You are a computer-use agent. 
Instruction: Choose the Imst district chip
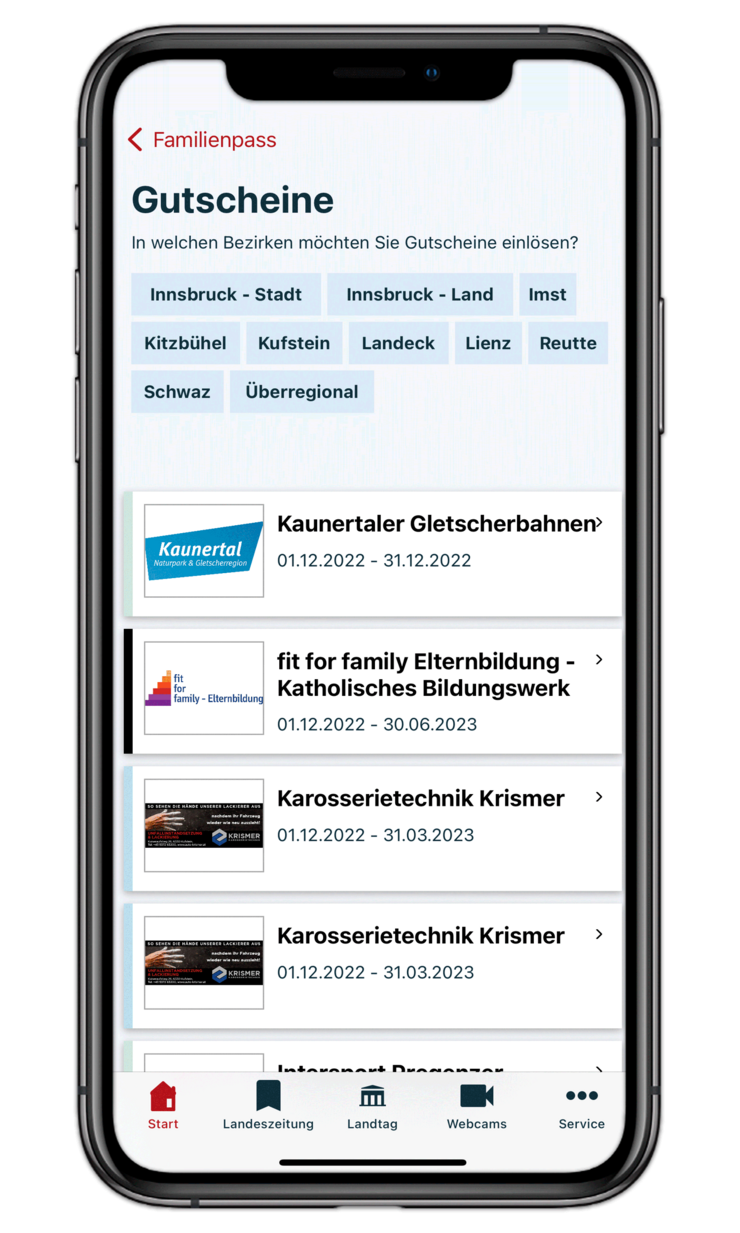click(x=547, y=294)
